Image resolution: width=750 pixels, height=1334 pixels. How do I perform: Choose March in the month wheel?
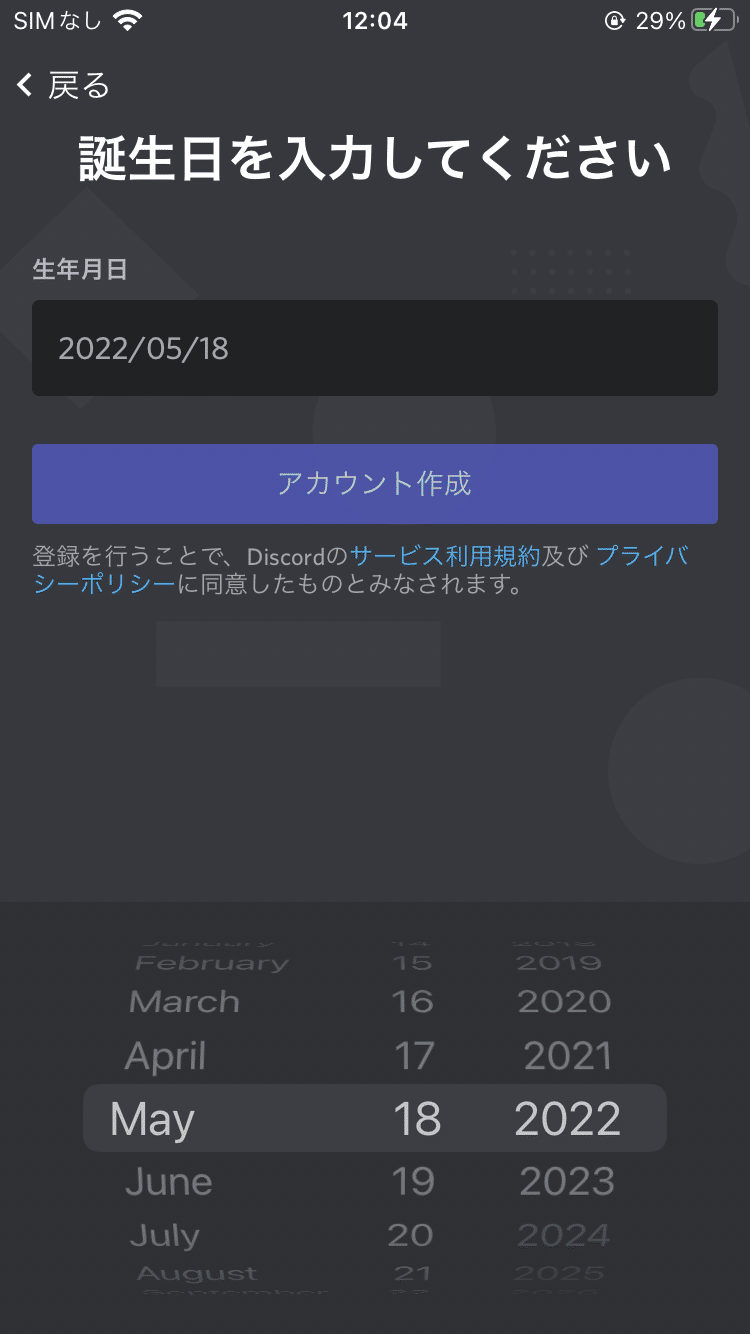(185, 1002)
